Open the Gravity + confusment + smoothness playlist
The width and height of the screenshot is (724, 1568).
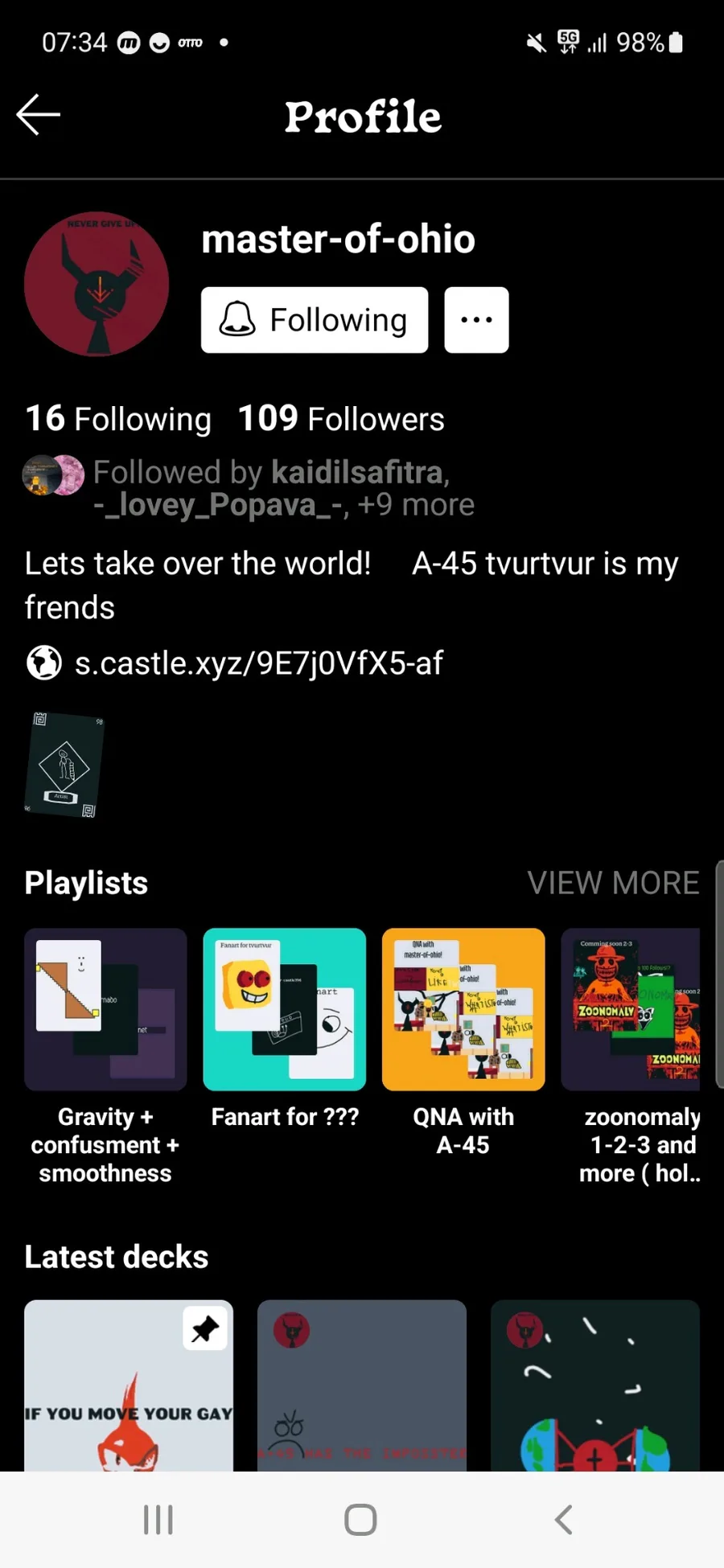tap(105, 1010)
